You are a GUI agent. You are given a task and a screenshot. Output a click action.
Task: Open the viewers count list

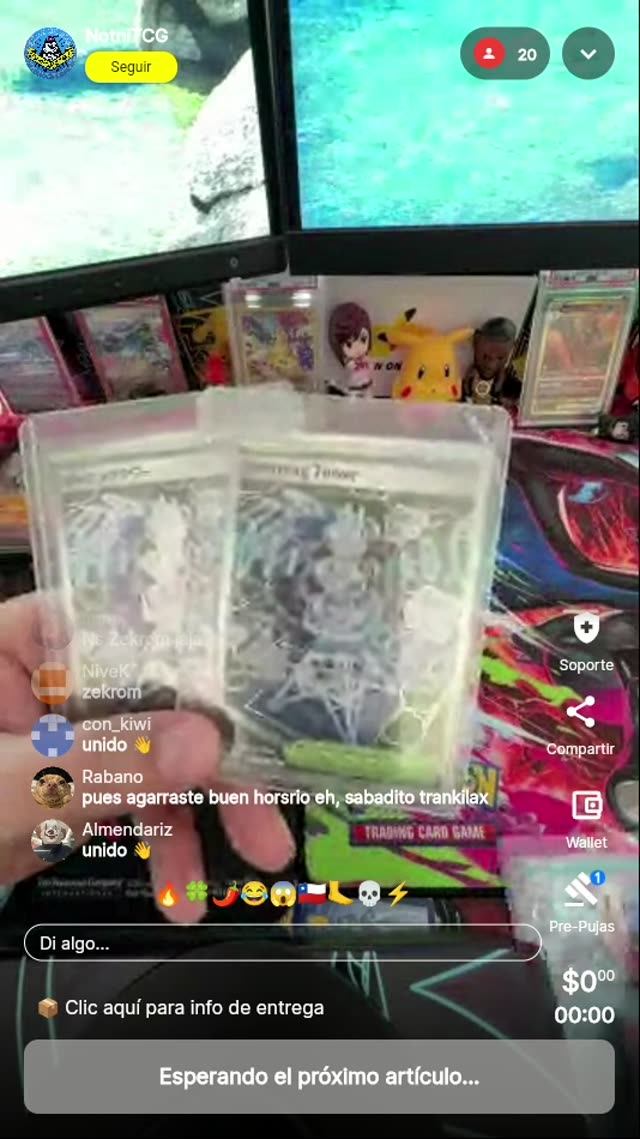tap(505, 54)
